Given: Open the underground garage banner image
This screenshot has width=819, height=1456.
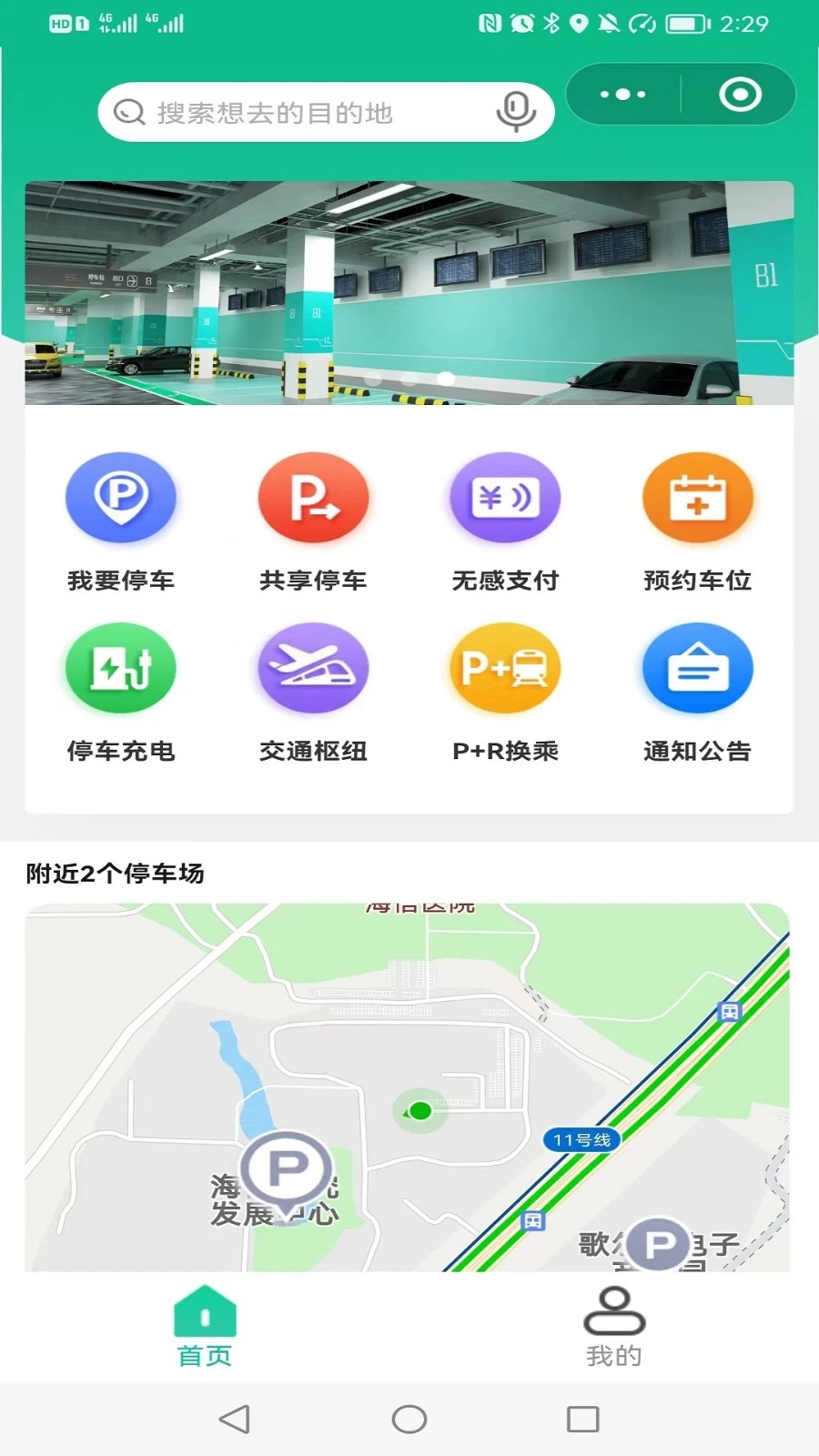Looking at the screenshot, I should [x=409, y=291].
